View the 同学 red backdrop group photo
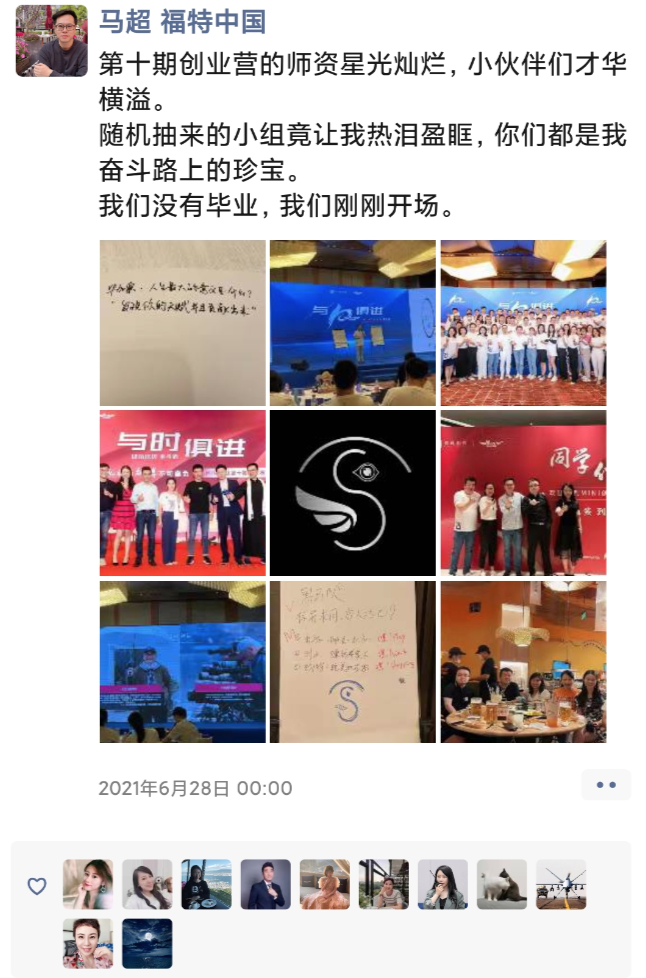The image size is (646, 978). pyautogui.click(x=523, y=493)
